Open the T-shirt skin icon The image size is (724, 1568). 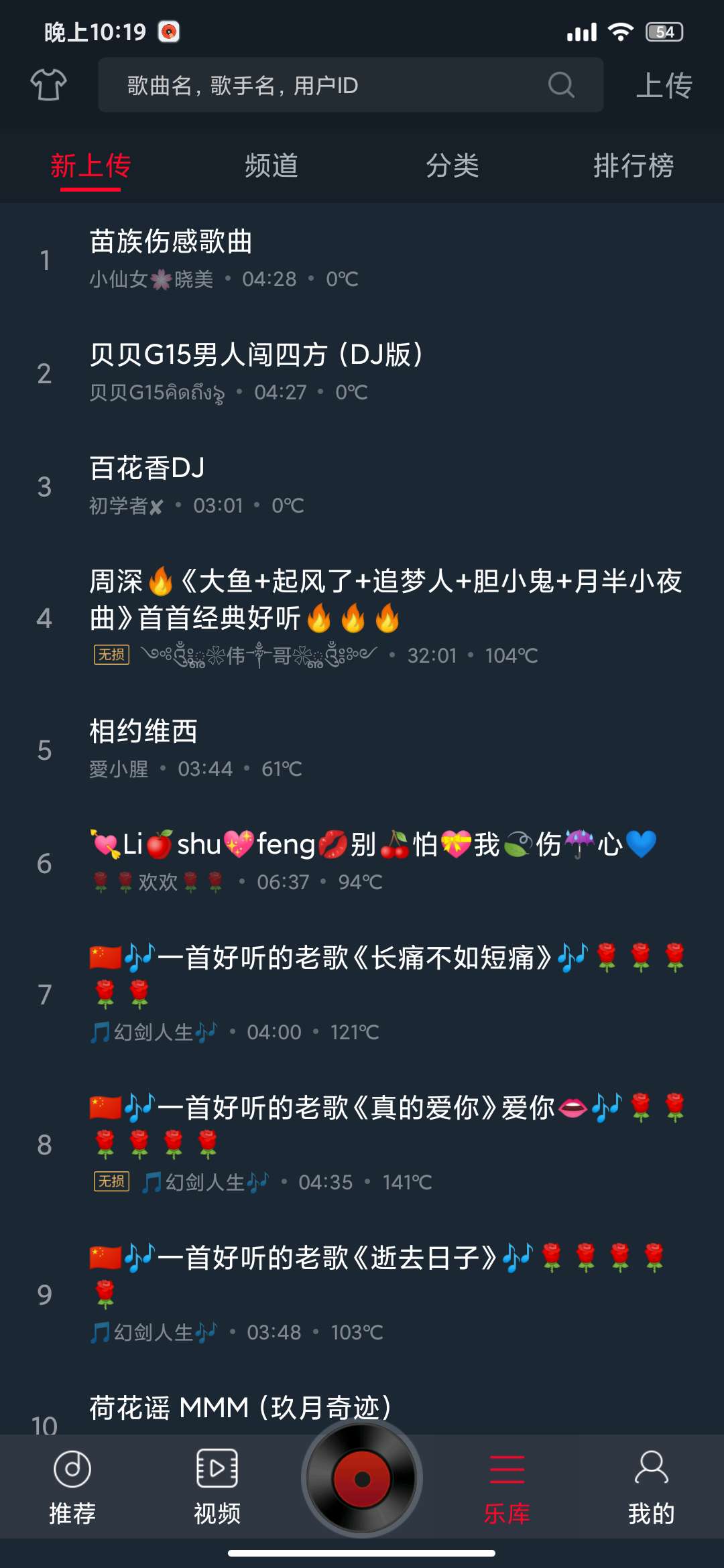click(x=48, y=85)
